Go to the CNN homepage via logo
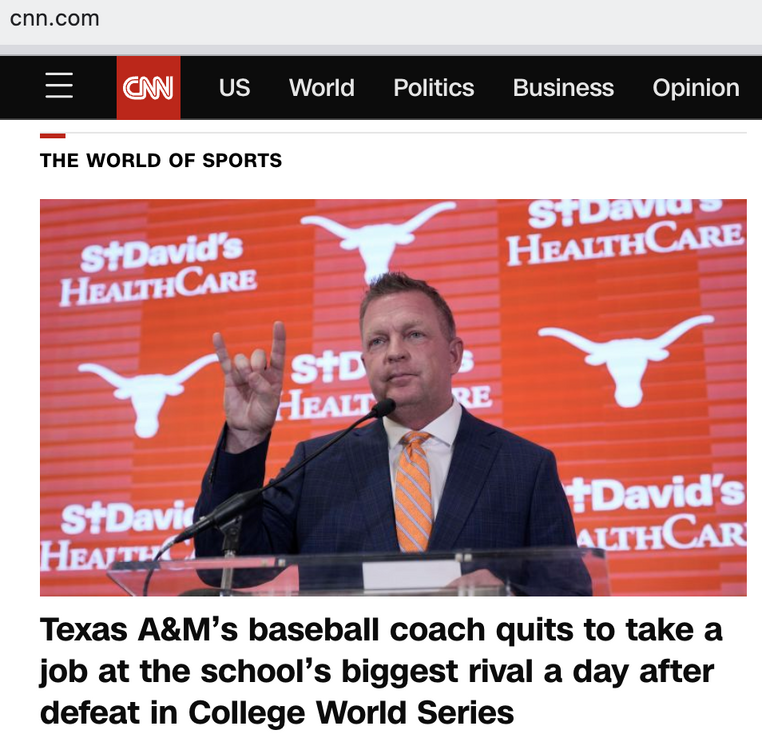The height and width of the screenshot is (750, 762). (148, 88)
